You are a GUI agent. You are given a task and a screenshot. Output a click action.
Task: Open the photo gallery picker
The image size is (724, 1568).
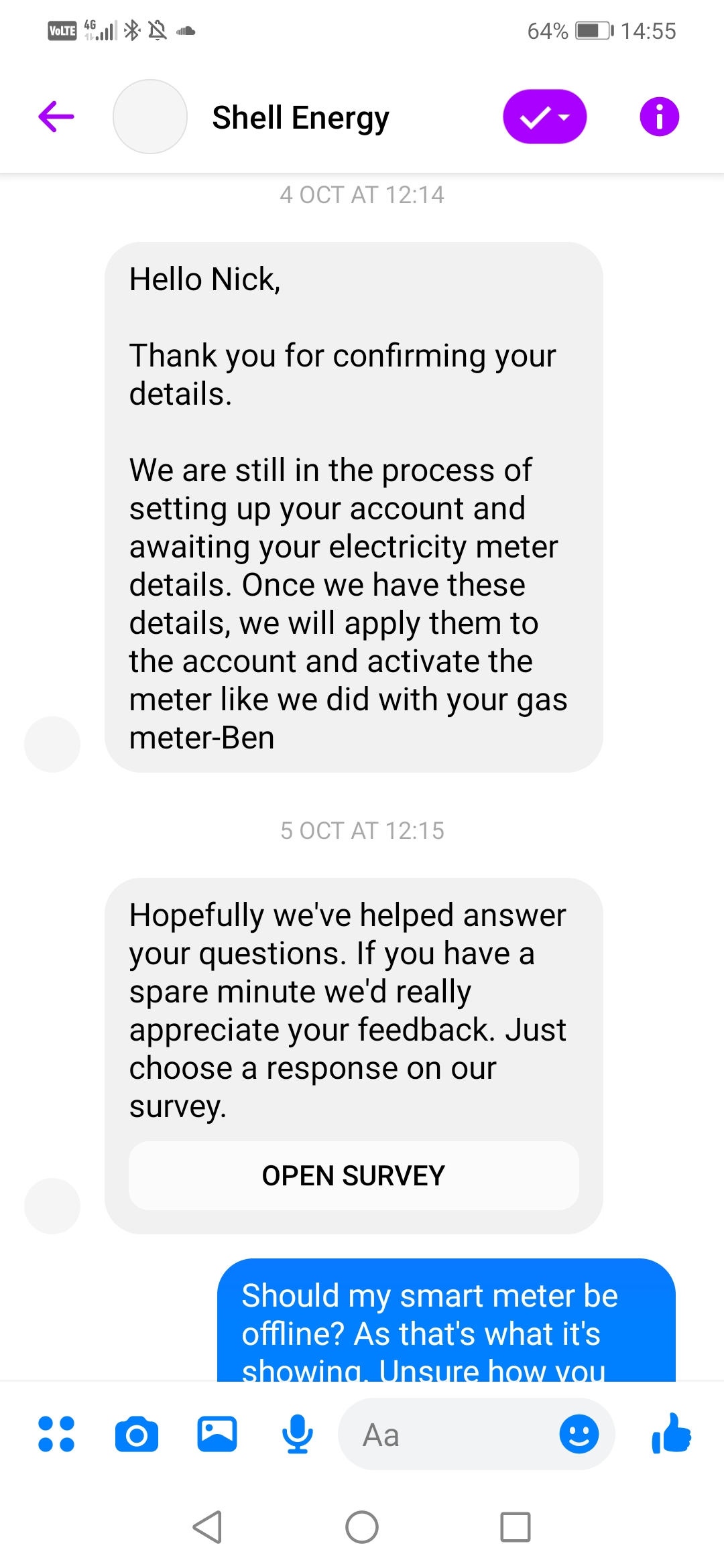click(217, 1434)
